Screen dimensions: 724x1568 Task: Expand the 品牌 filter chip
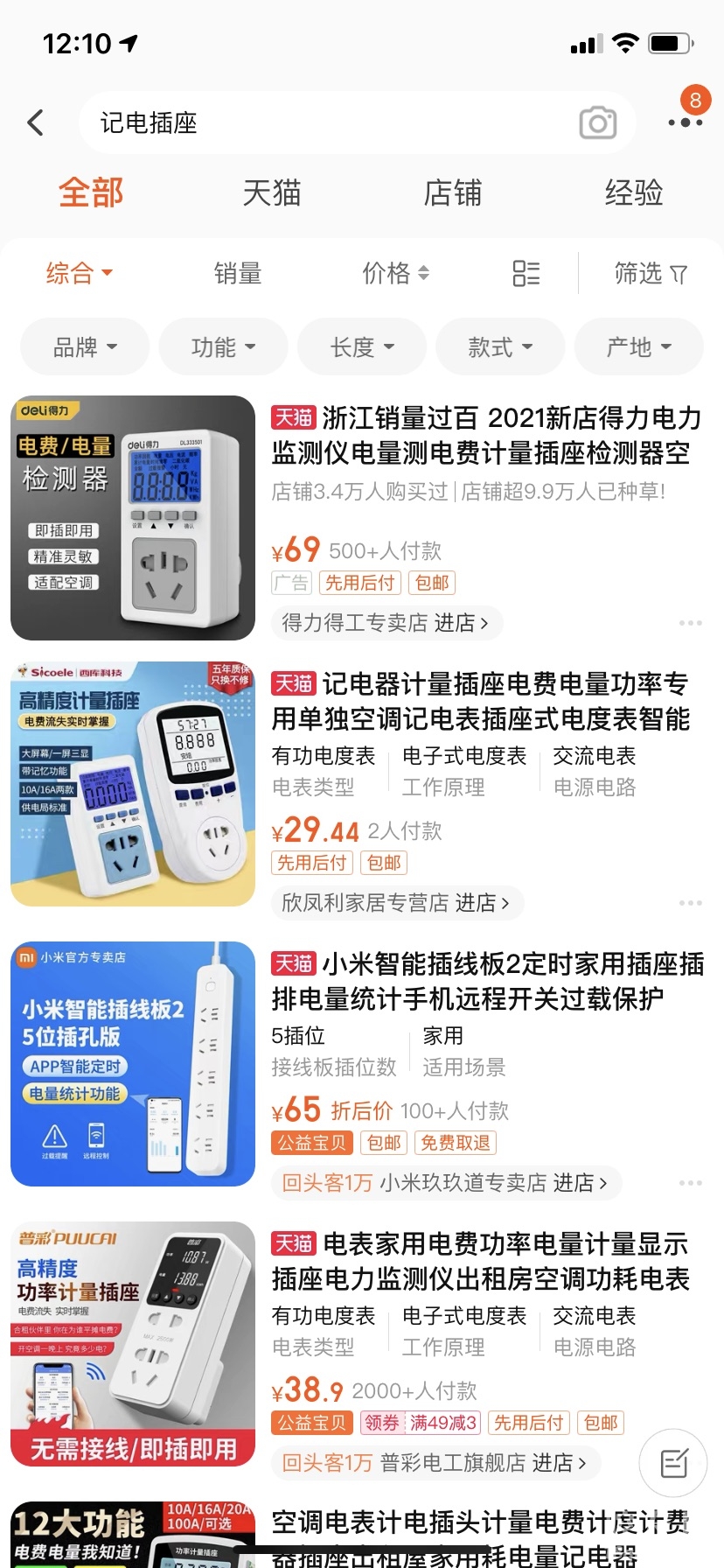click(x=85, y=347)
